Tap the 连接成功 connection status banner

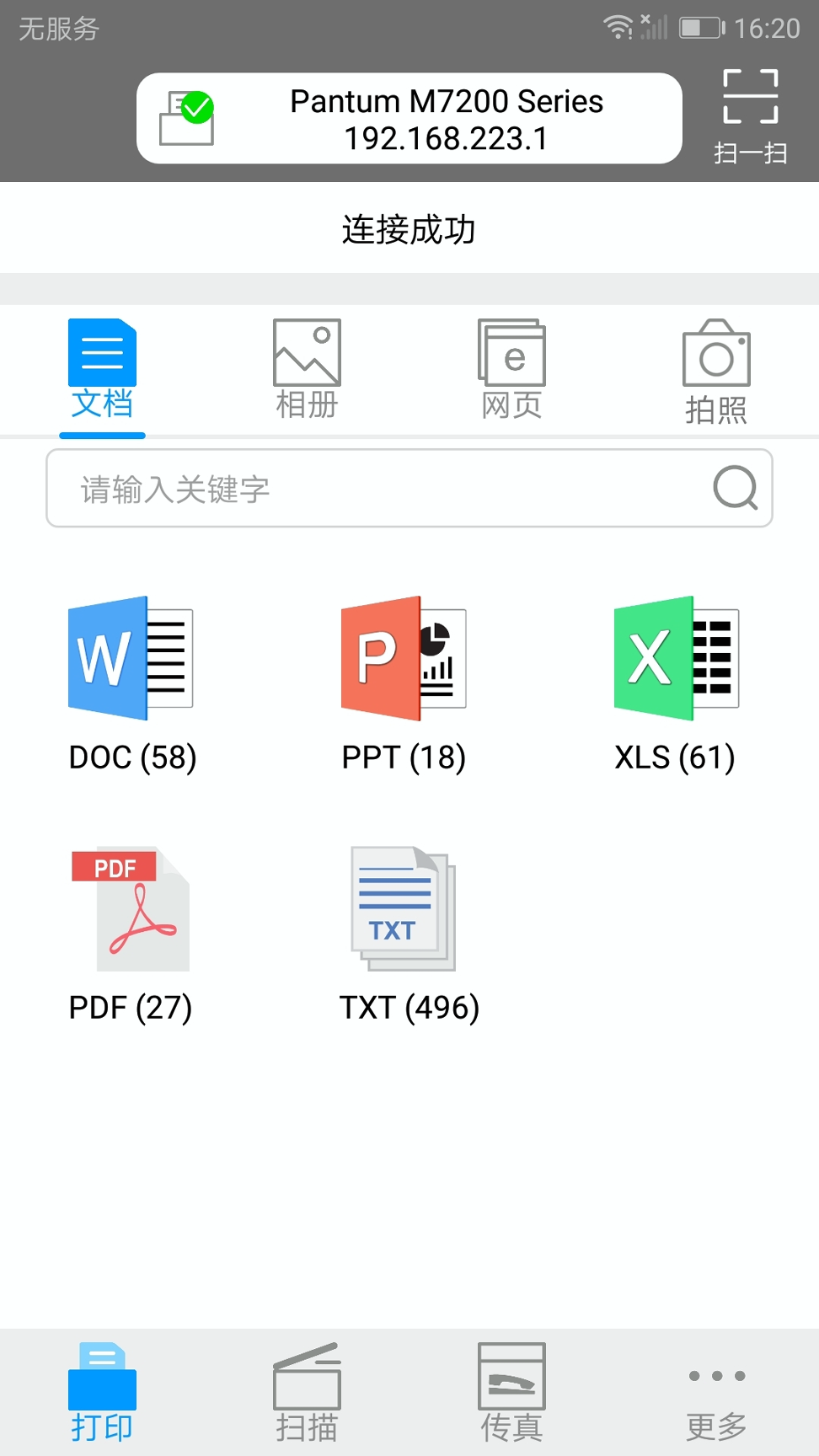click(x=409, y=228)
